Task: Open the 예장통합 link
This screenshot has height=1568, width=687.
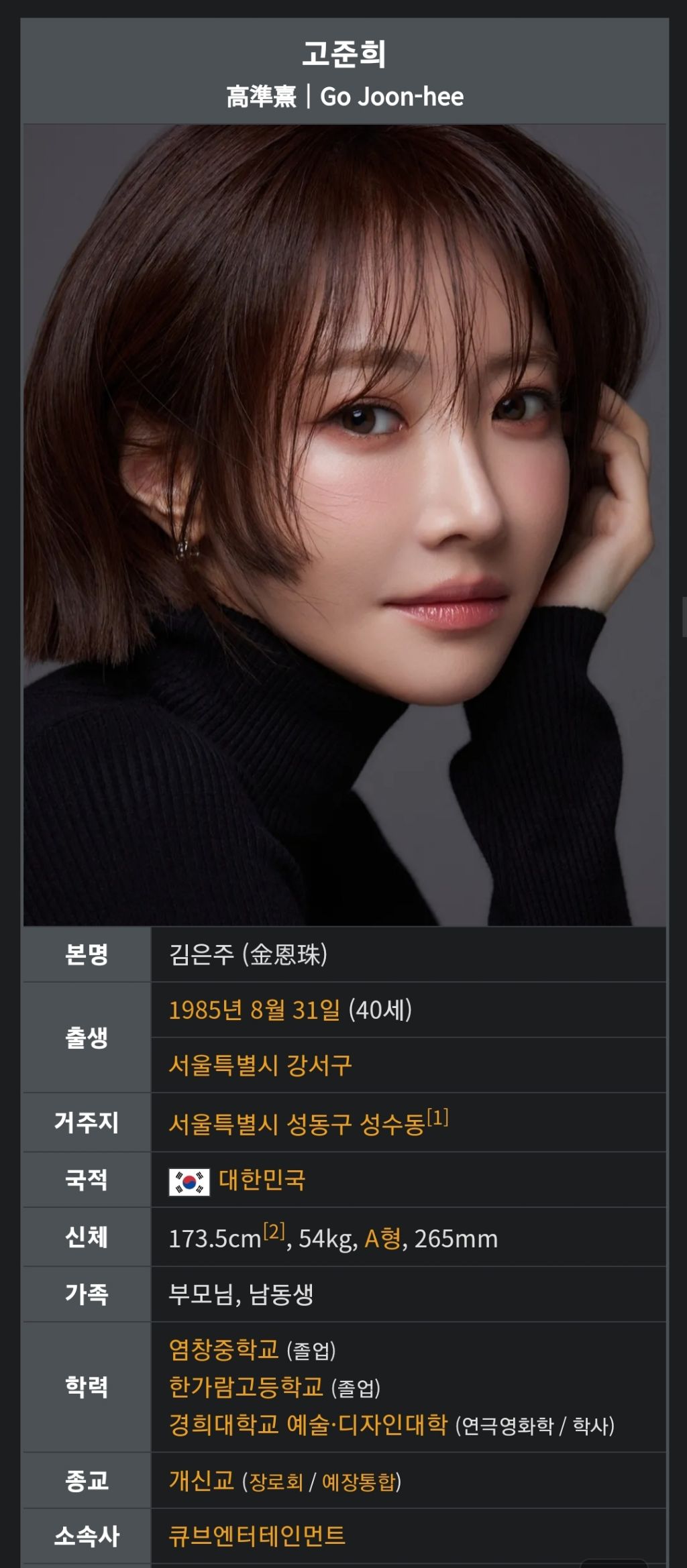Action: click(359, 1482)
